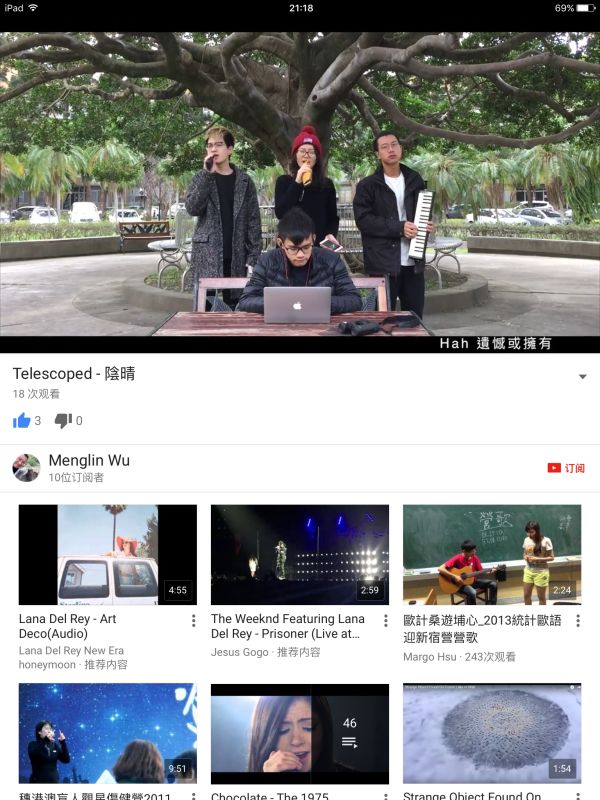
Task: Open the Strange Object Found video
Action: [491, 733]
